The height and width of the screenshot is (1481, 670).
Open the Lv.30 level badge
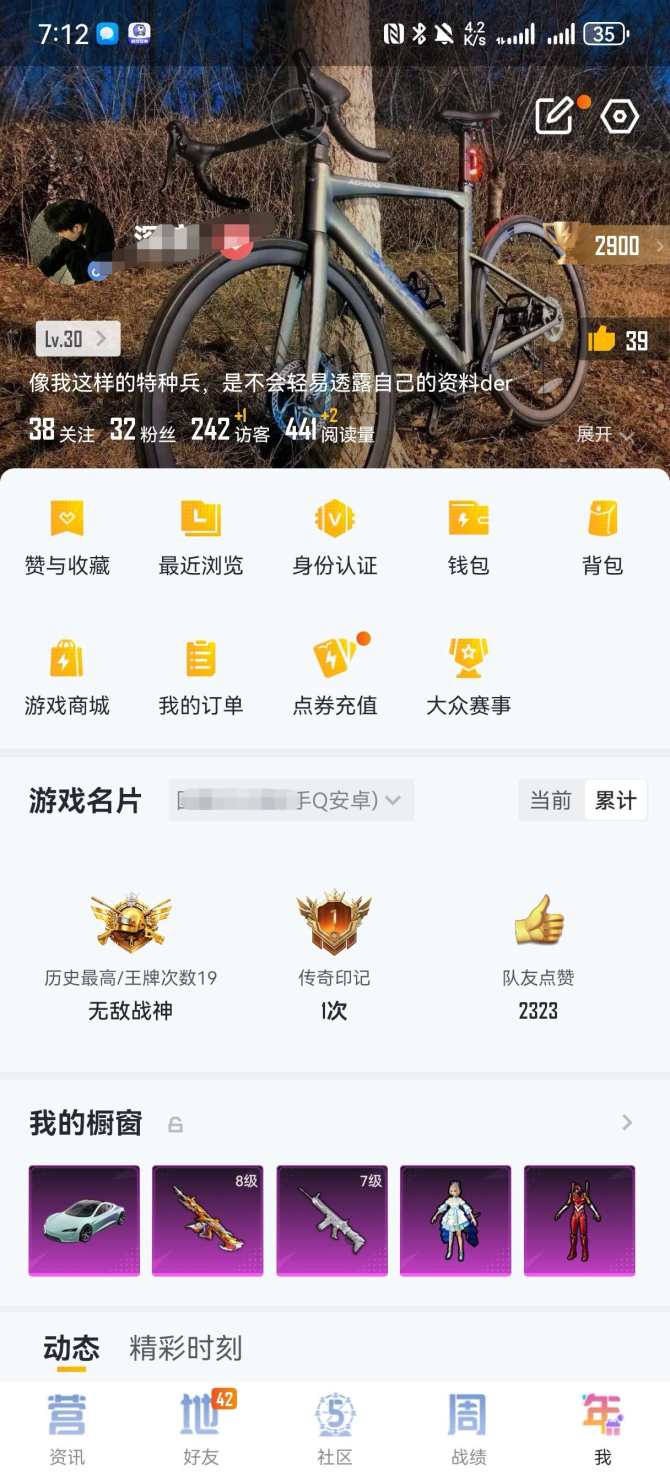77,339
